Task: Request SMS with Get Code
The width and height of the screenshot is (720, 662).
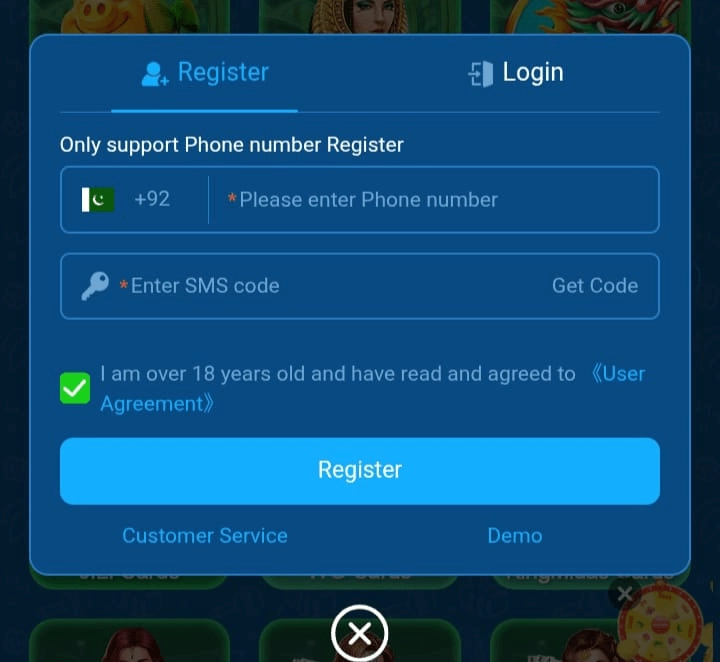Action: tap(594, 286)
